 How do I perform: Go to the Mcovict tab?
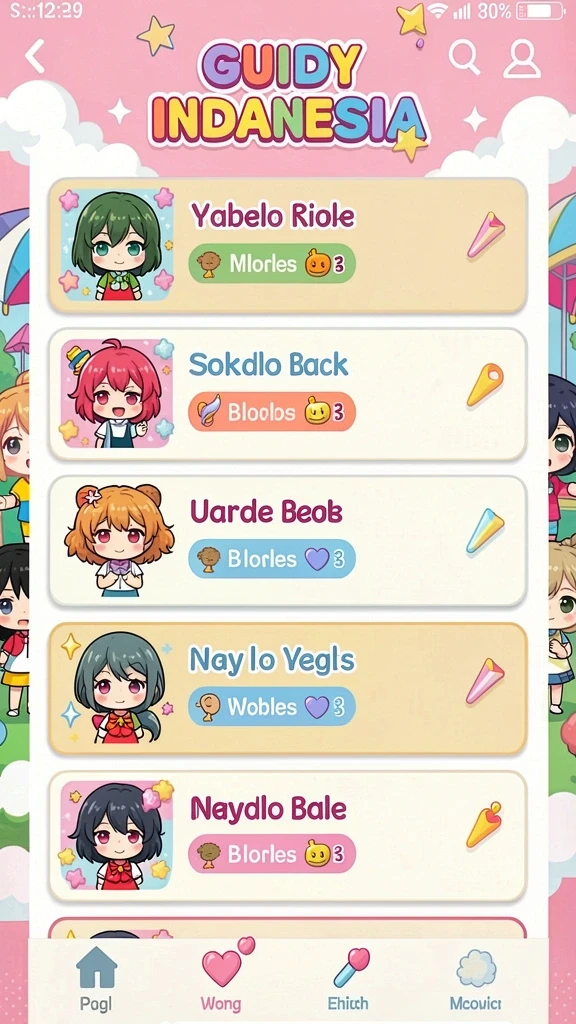(476, 979)
